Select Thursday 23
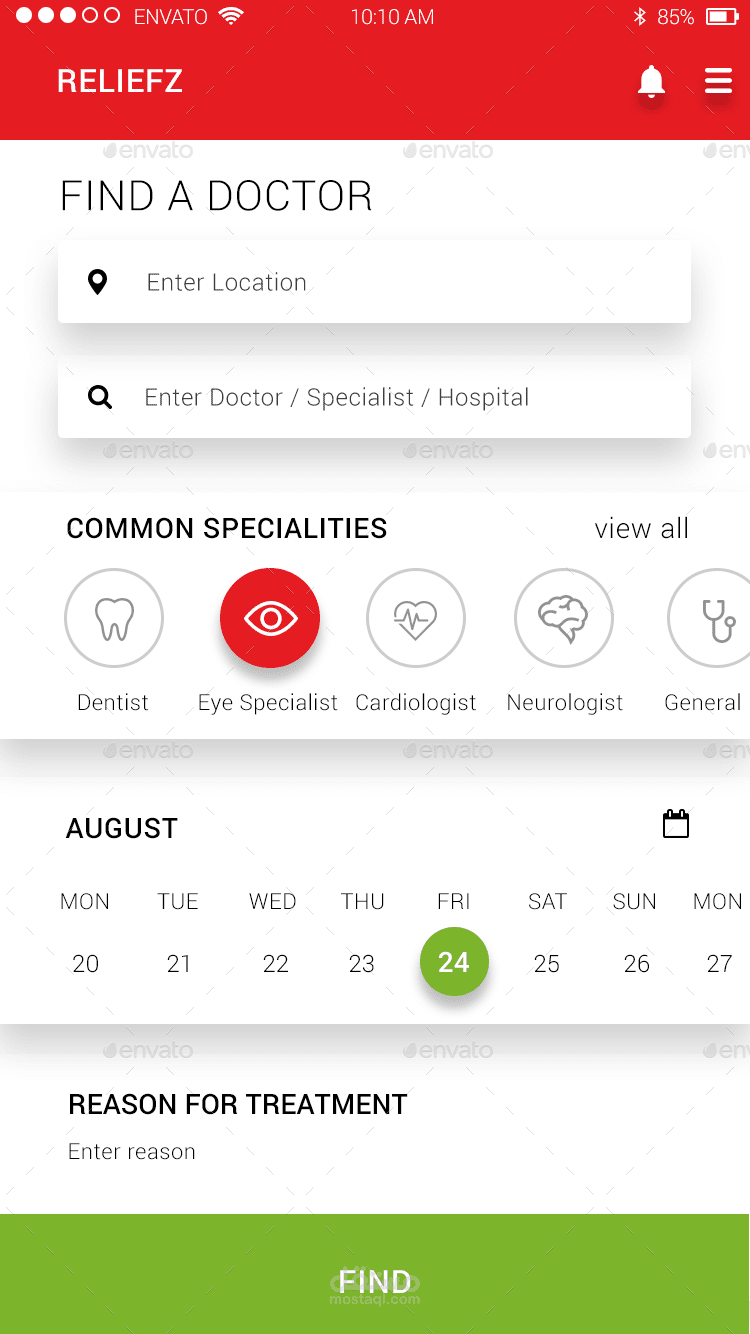Screen dimensions: 750x1334 (362, 963)
